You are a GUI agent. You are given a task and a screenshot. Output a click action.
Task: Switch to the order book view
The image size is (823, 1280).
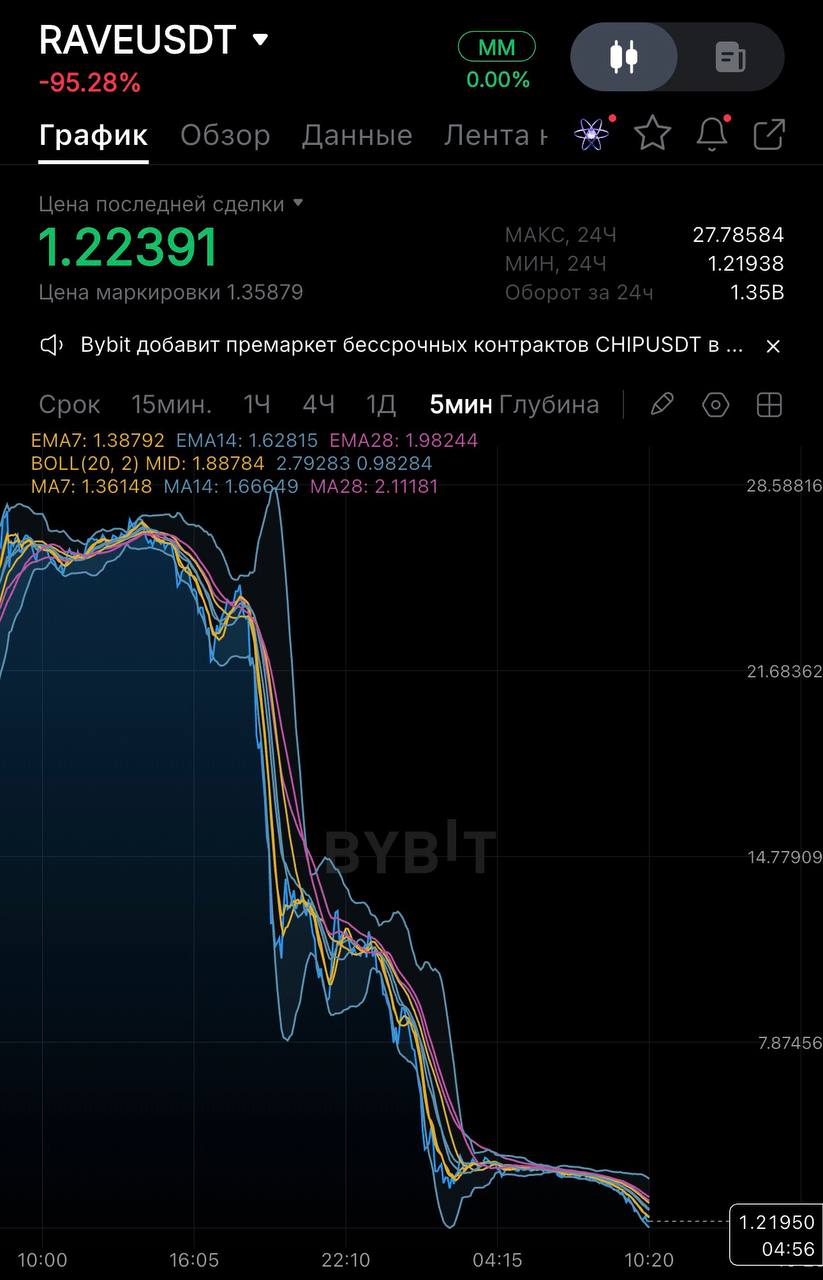pyautogui.click(x=731, y=57)
